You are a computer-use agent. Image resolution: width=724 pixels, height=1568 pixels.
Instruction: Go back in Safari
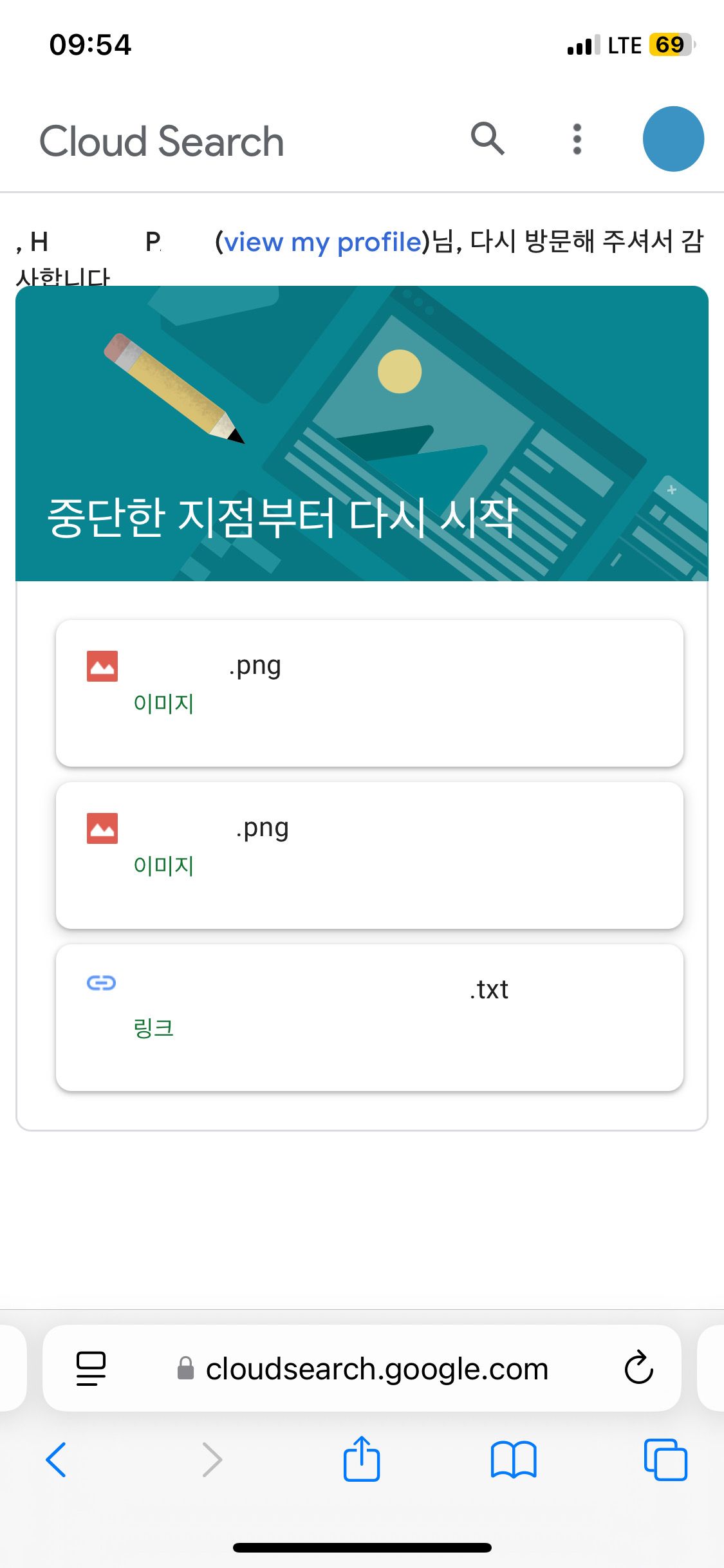56,1460
